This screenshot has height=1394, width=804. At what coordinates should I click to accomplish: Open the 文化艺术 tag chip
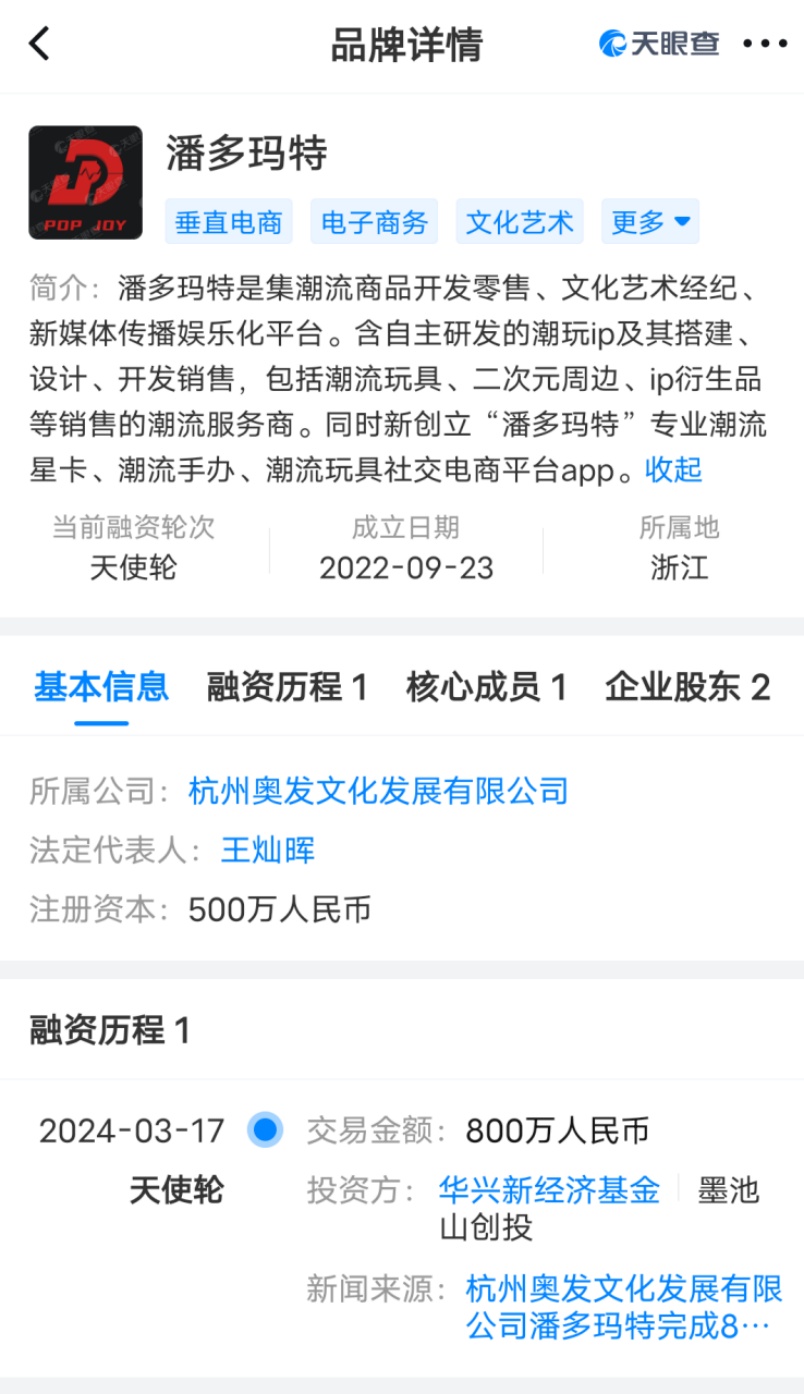[520, 222]
